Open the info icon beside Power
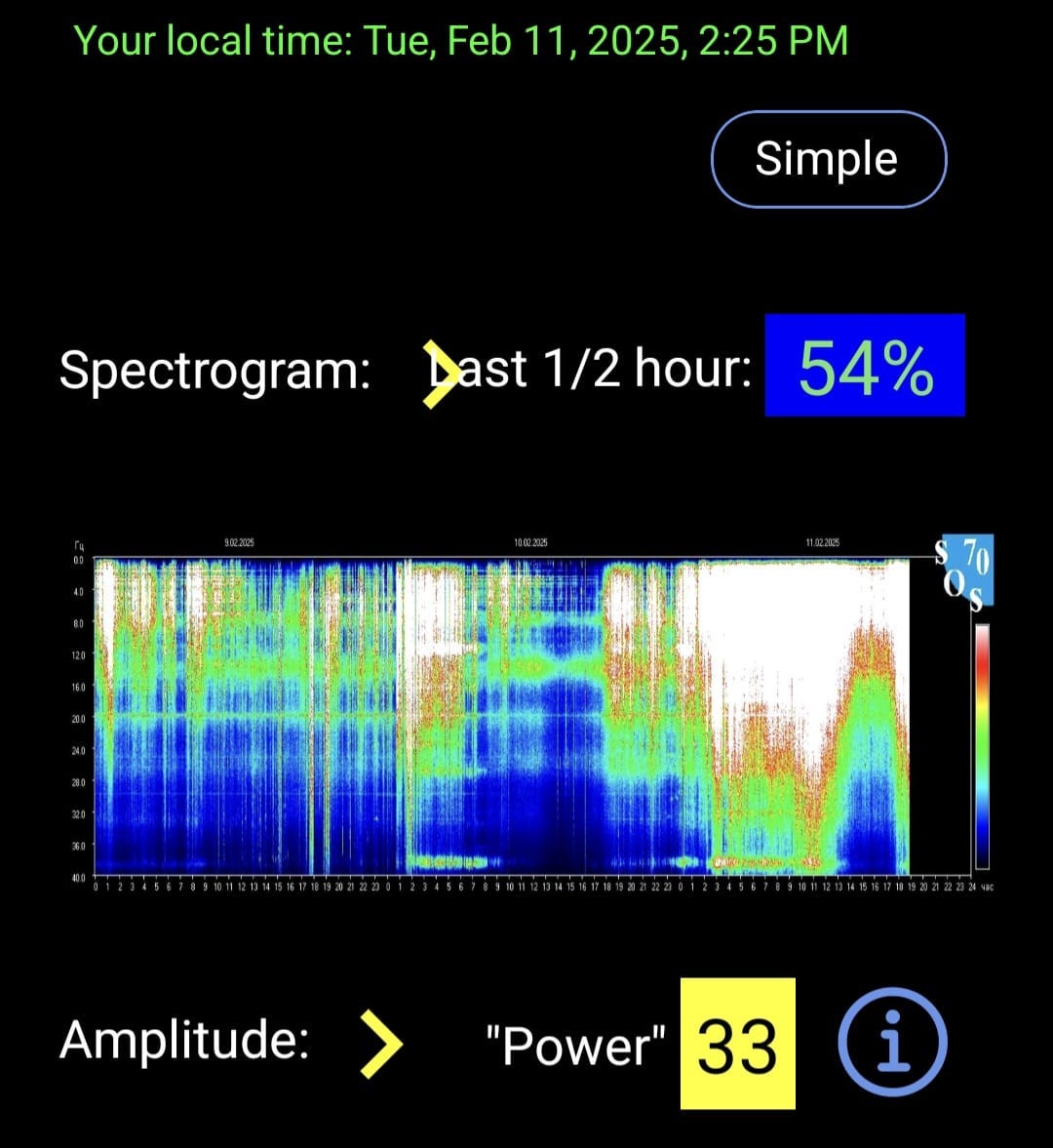This screenshot has height=1148, width=1053. (892, 1042)
